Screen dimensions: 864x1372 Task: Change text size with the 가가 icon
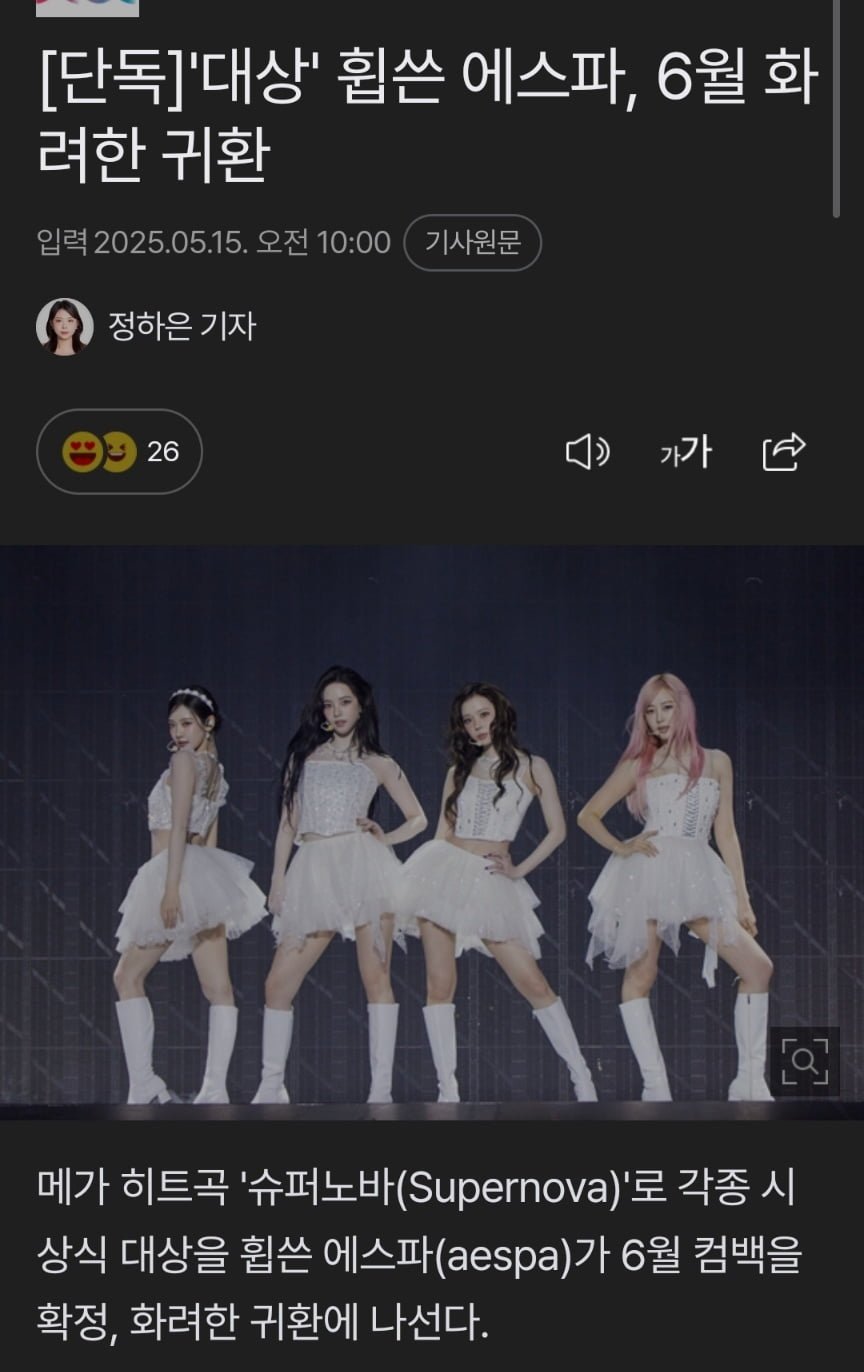[685, 453]
